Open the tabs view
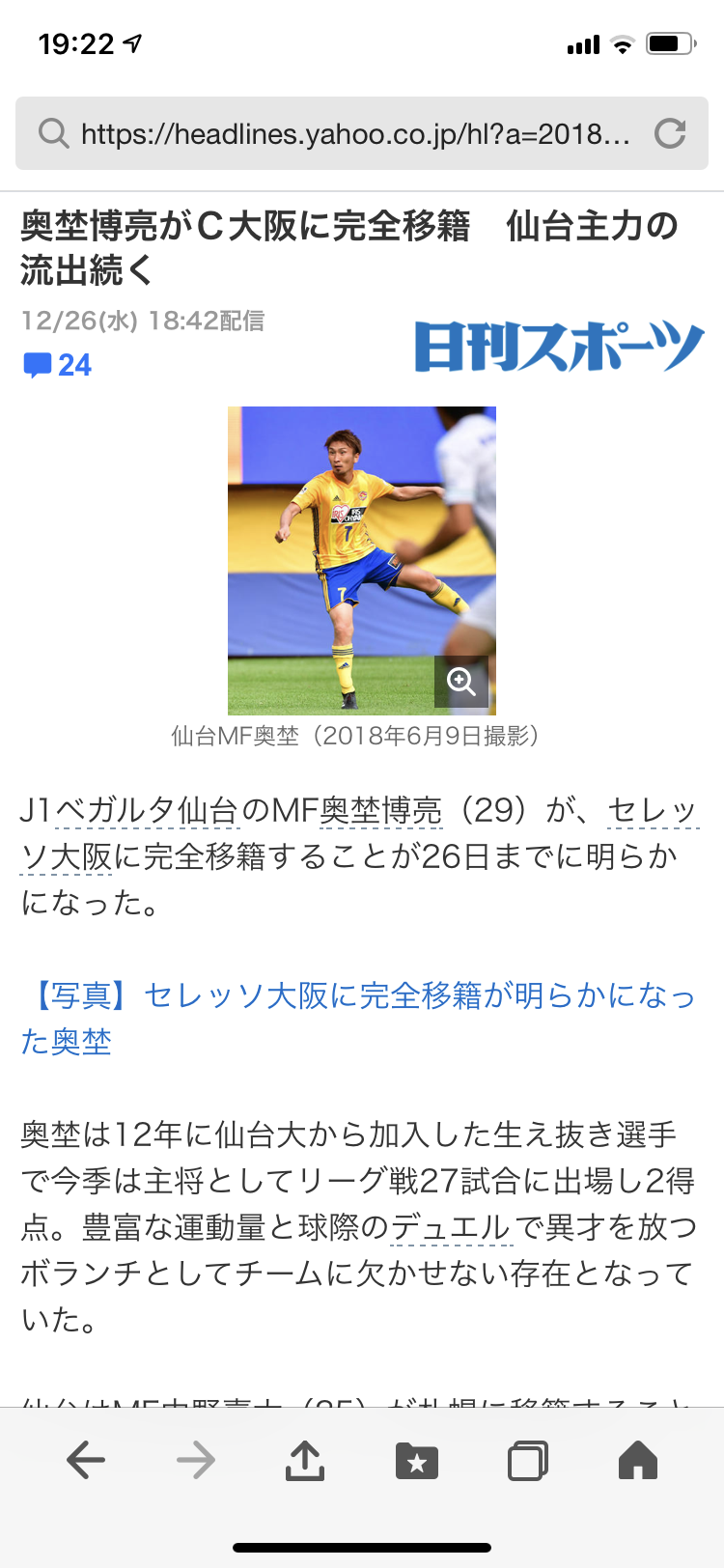The width and height of the screenshot is (724, 1568). (x=527, y=1460)
